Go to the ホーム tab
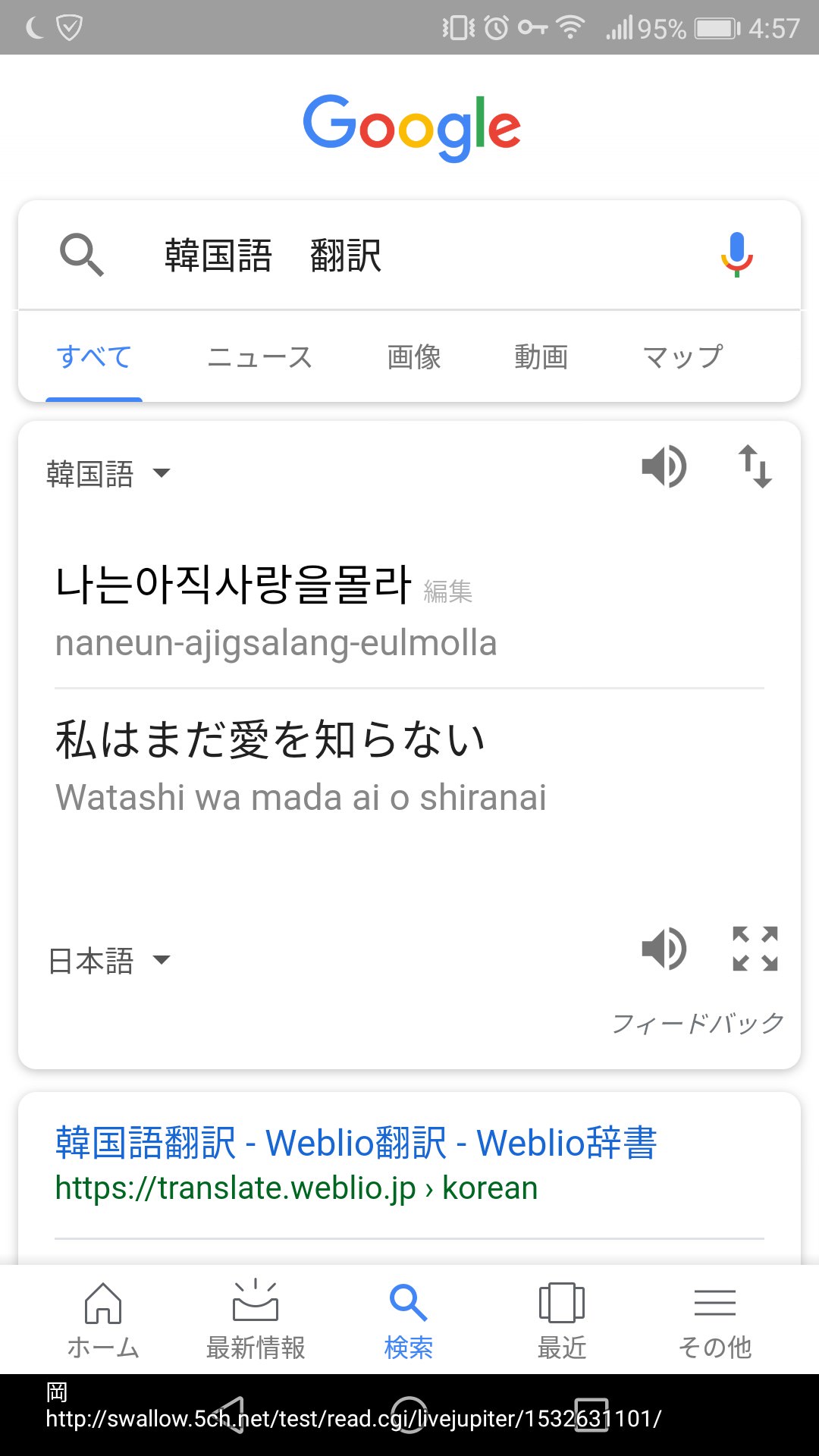The height and width of the screenshot is (1456, 819). coord(103,1319)
